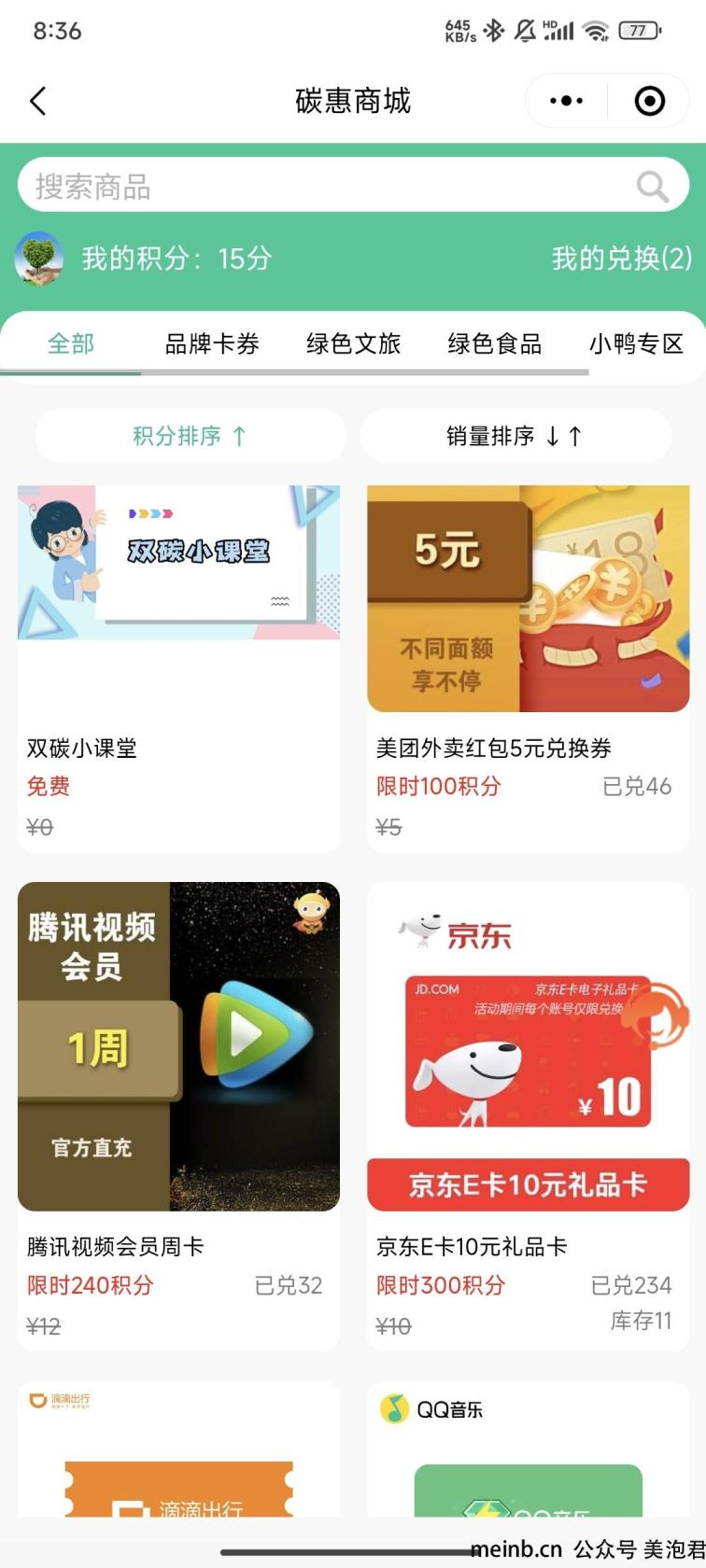Open 美团外卖红包5元兑换券 product card
The width and height of the screenshot is (706, 1568).
coord(528,668)
